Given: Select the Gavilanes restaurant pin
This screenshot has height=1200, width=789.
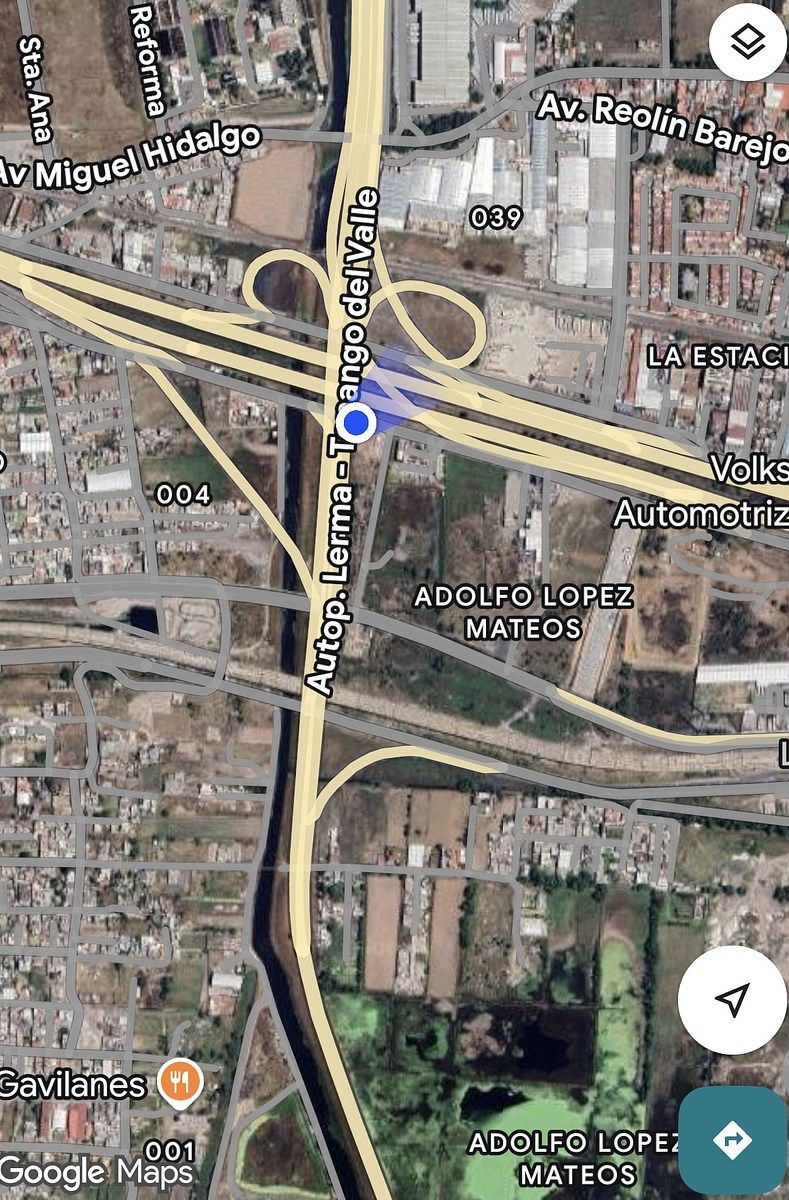Looking at the screenshot, I should pos(181,1082).
